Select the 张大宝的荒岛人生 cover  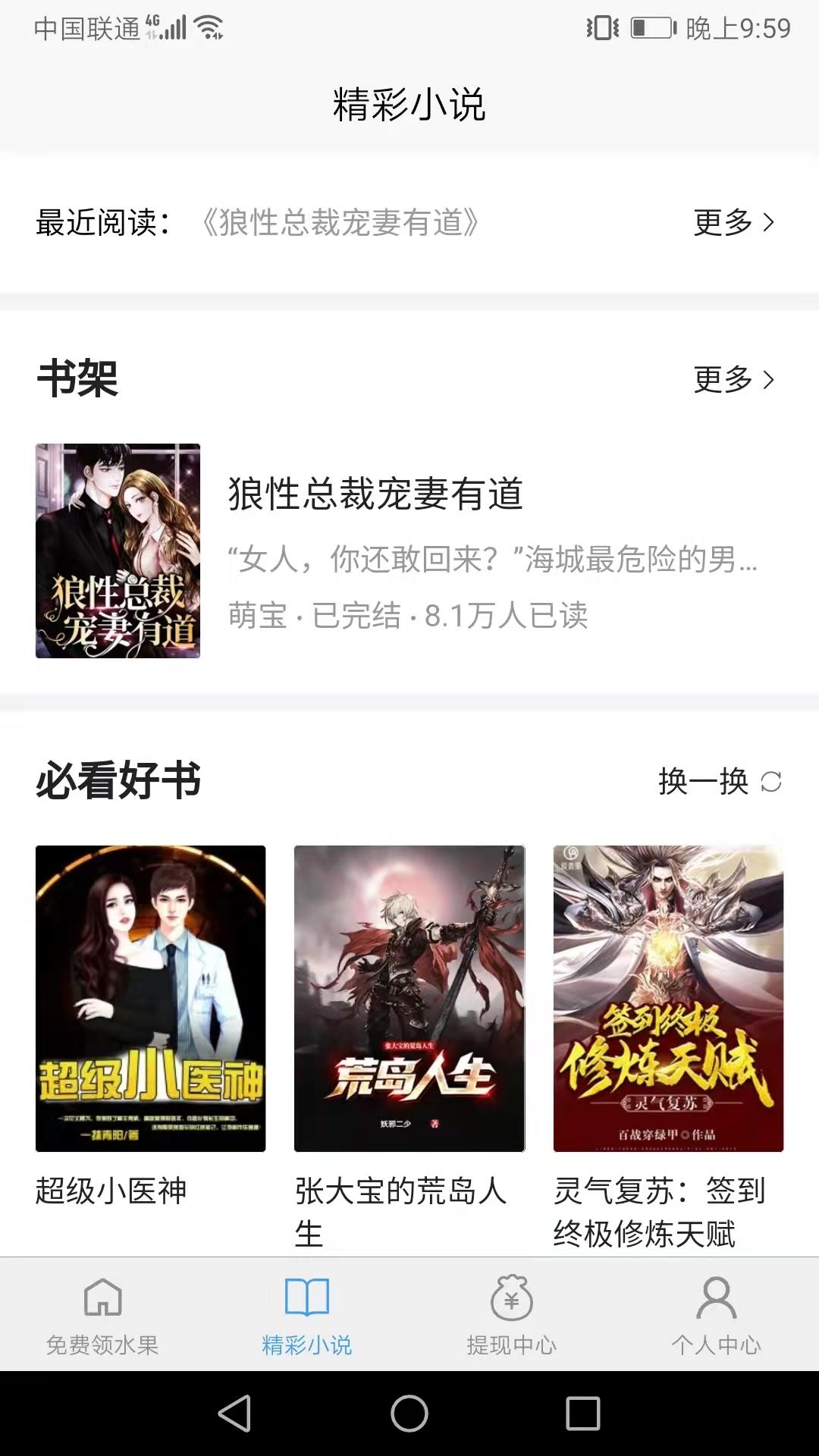click(x=409, y=996)
